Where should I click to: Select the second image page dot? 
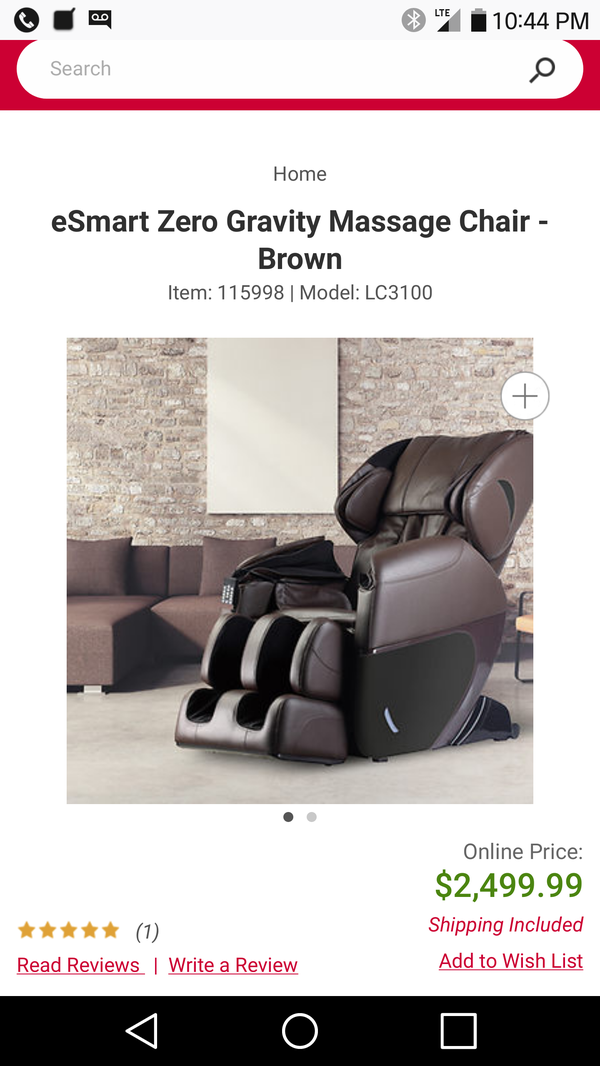(x=311, y=817)
